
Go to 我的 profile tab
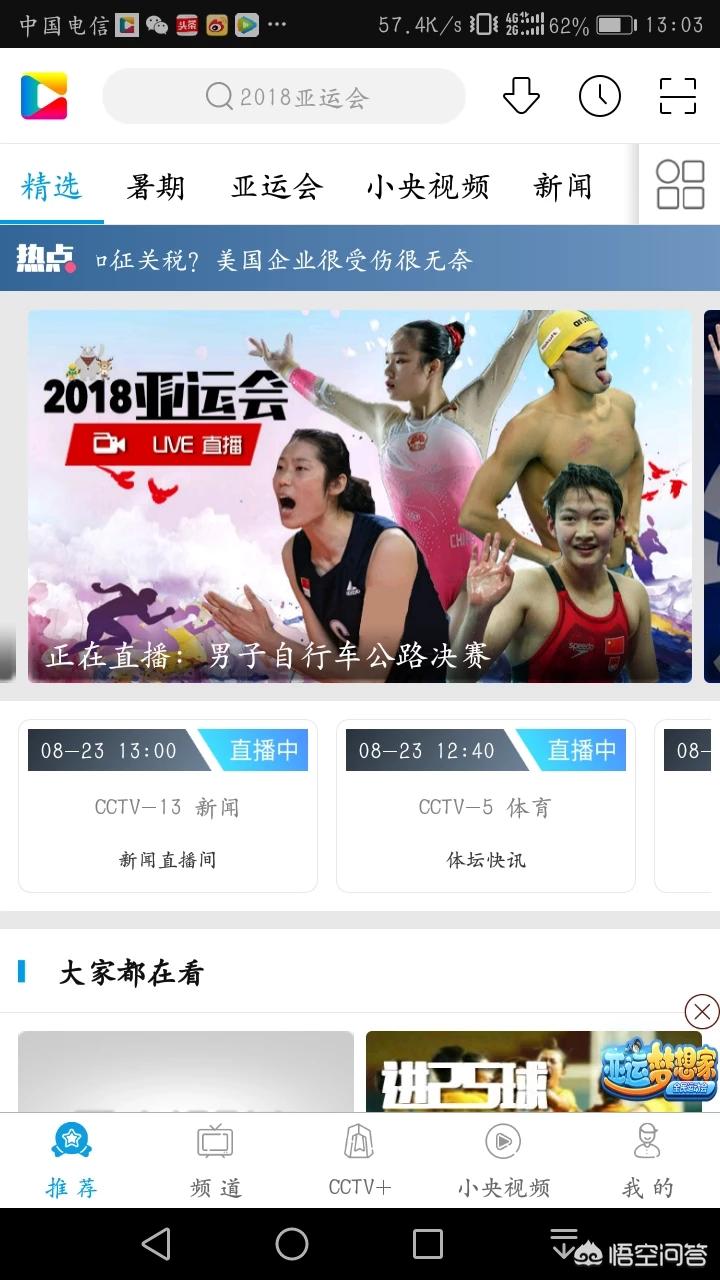point(648,1160)
